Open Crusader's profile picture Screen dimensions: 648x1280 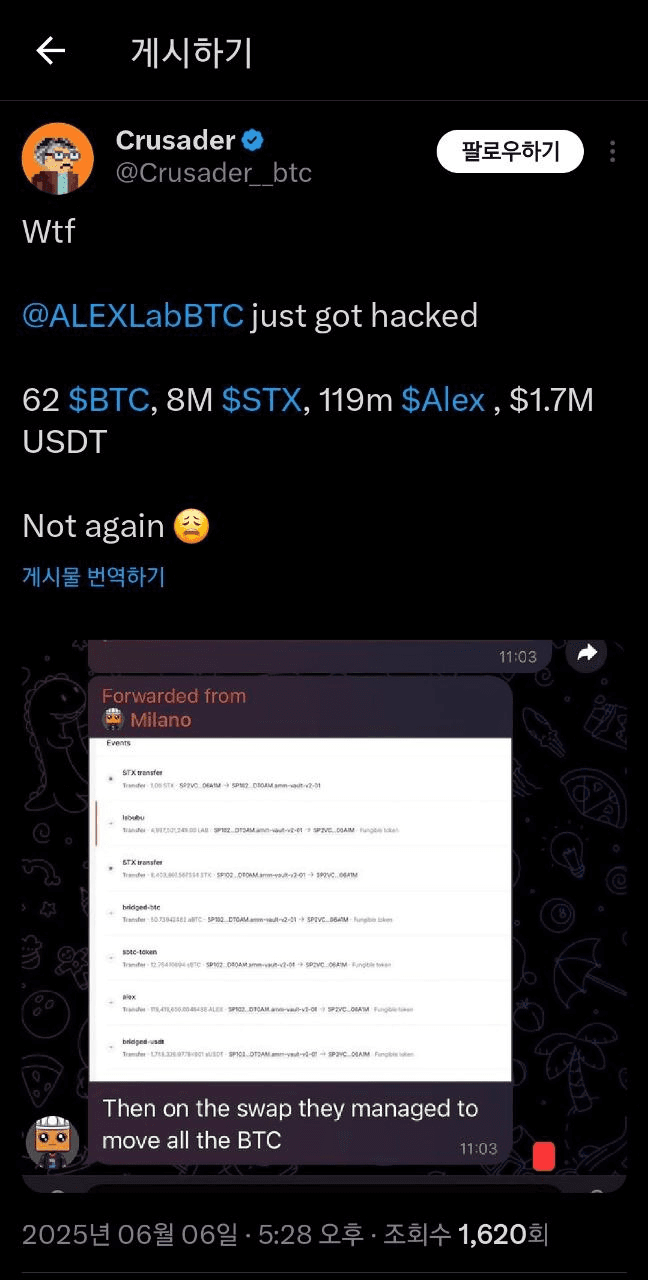coord(58,158)
